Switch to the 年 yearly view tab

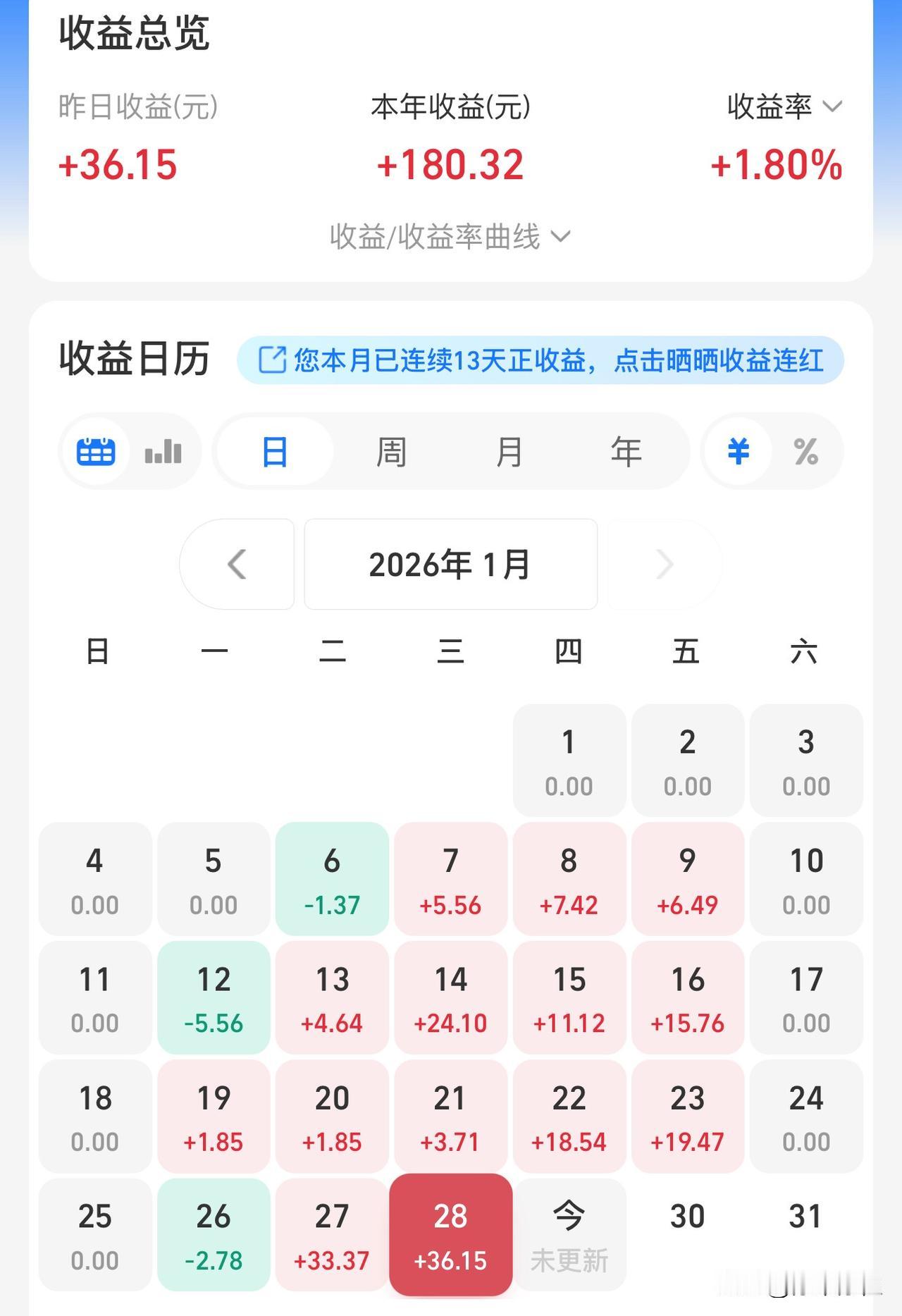626,451
